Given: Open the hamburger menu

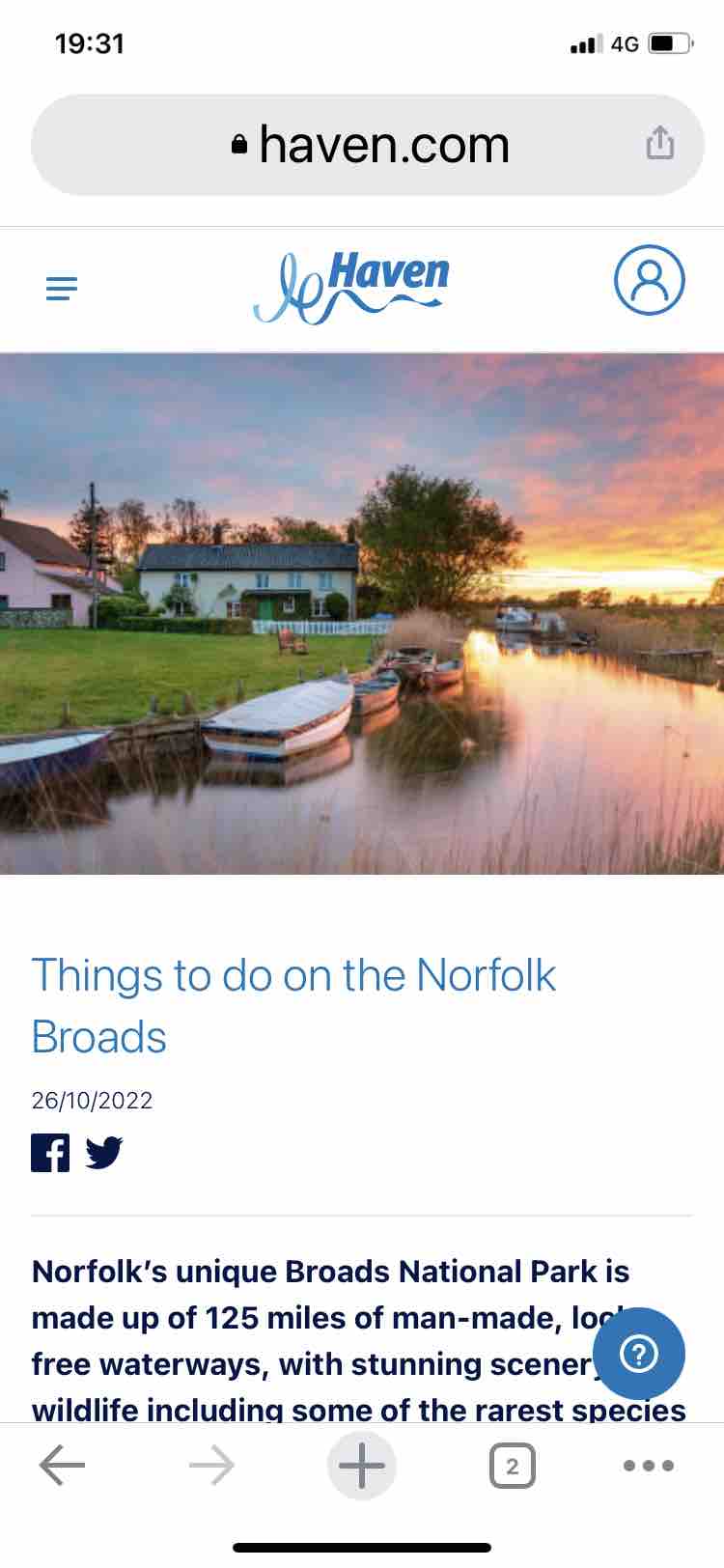Looking at the screenshot, I should point(62,288).
